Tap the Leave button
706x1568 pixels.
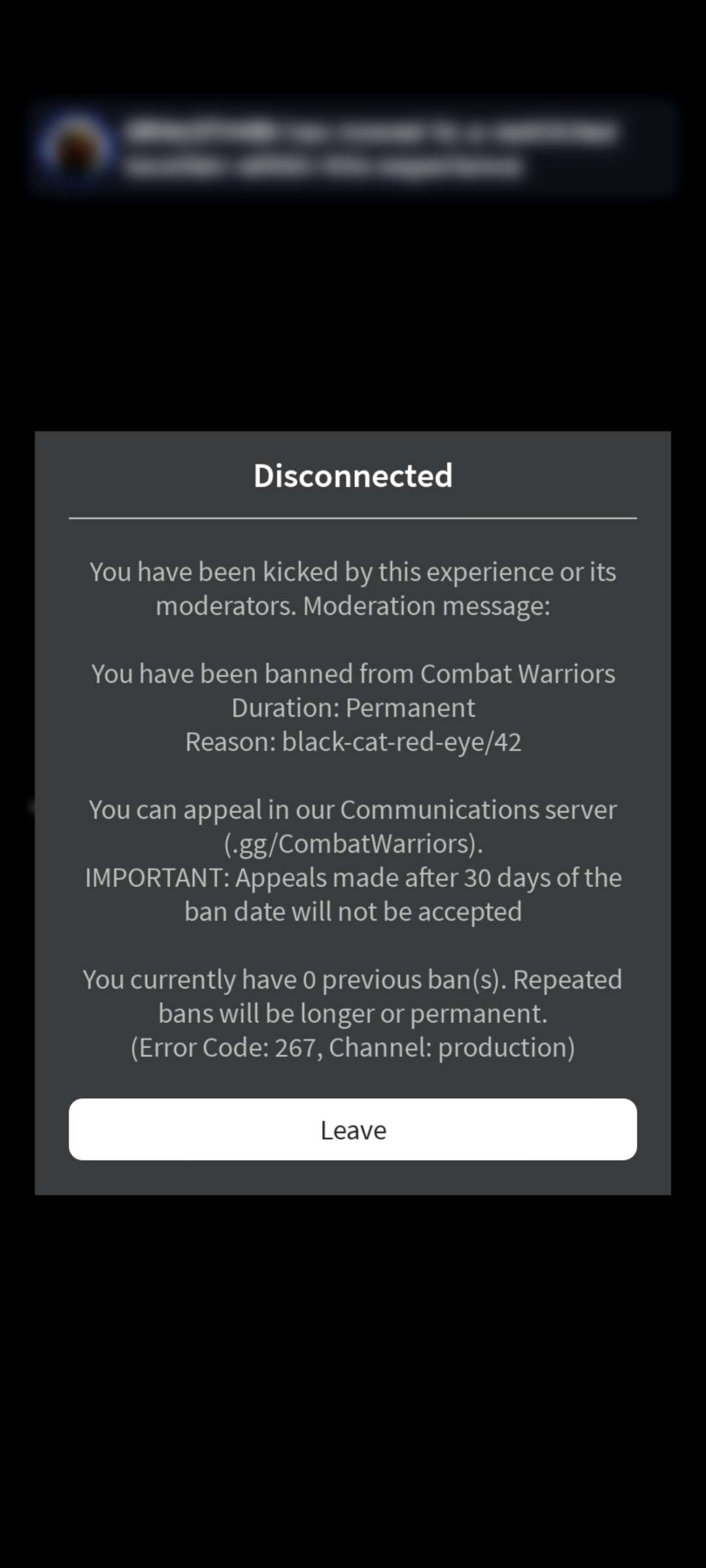tap(353, 1129)
